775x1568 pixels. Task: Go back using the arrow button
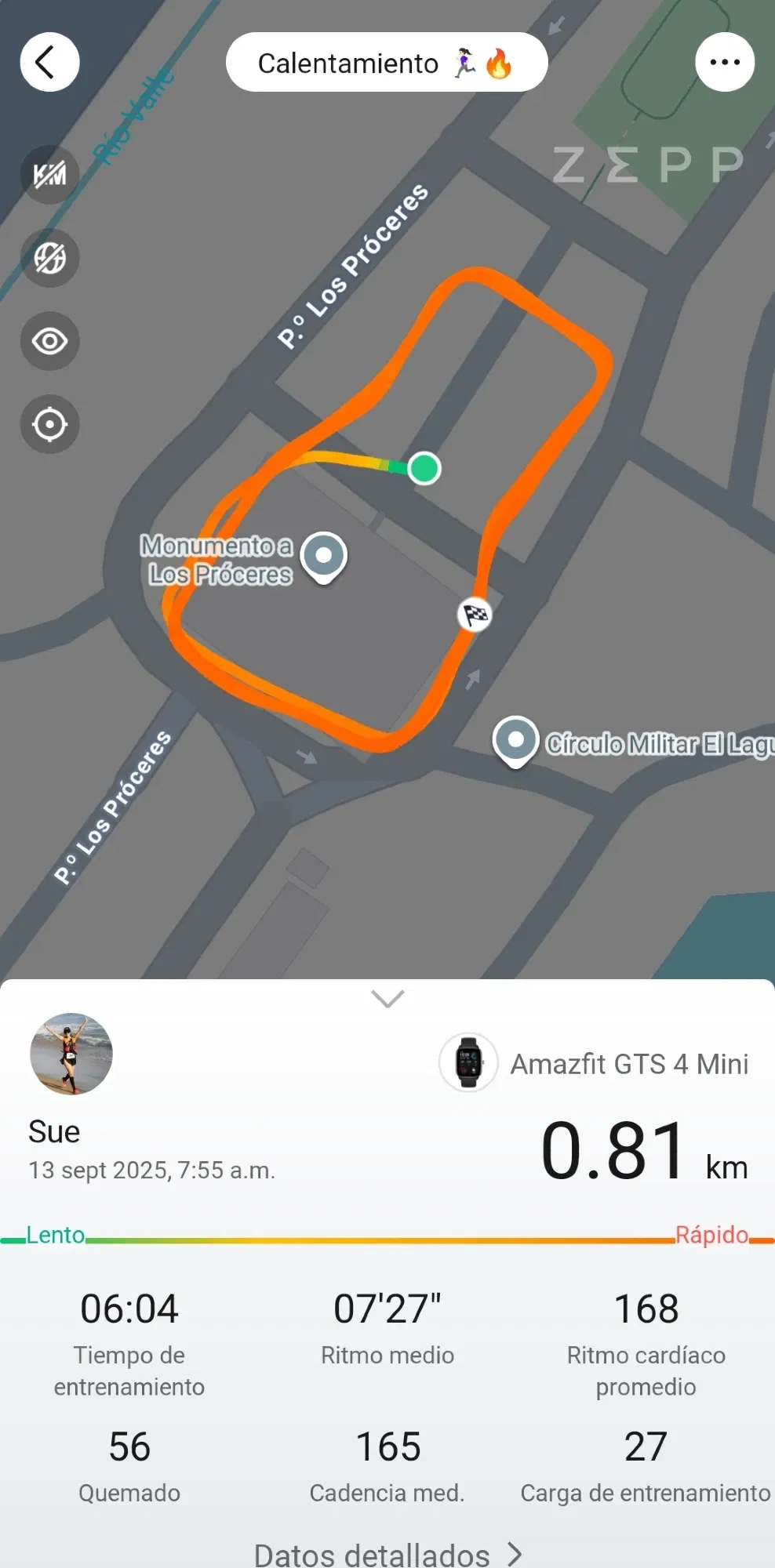click(49, 63)
